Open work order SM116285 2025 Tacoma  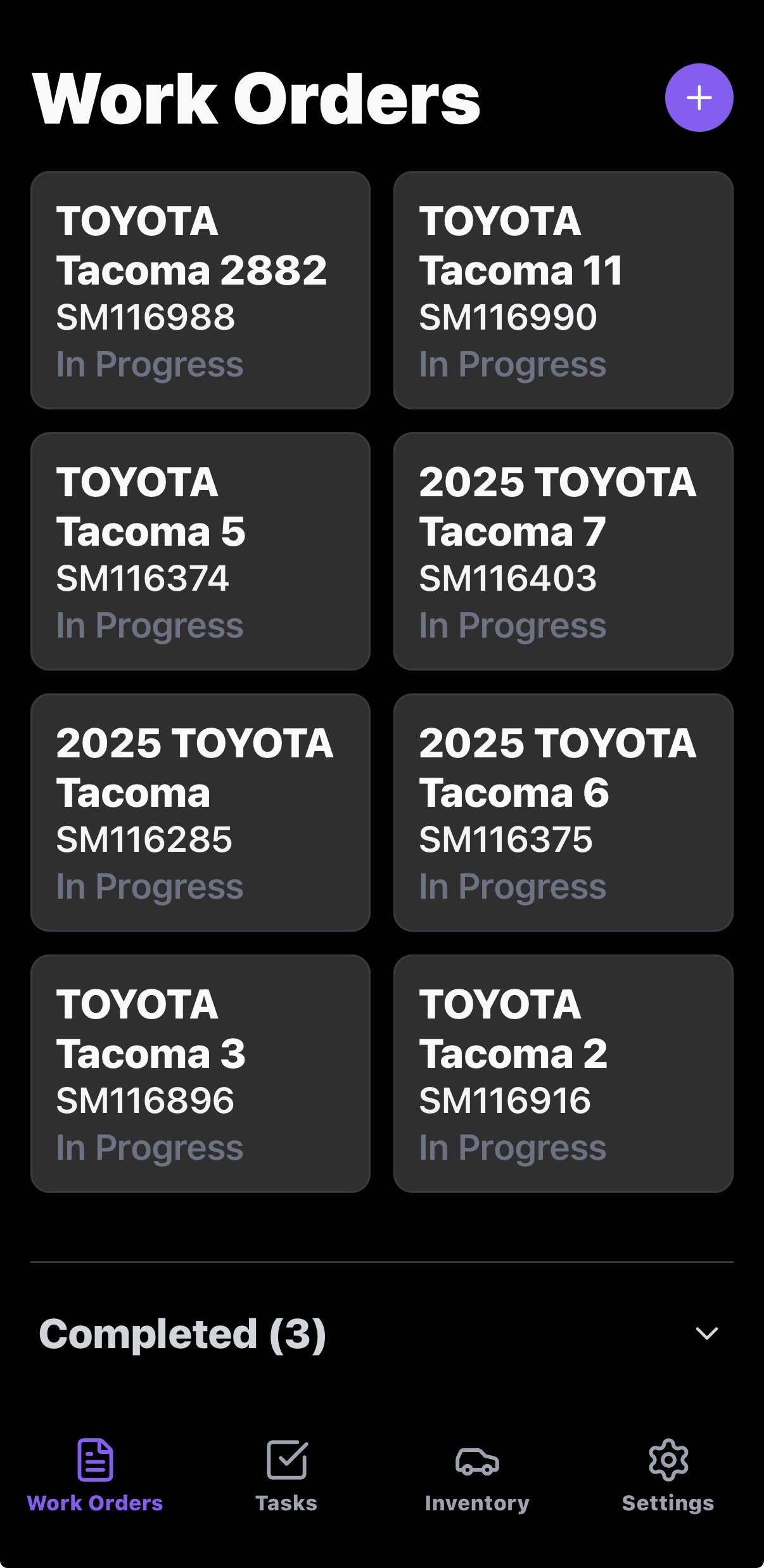tap(200, 813)
